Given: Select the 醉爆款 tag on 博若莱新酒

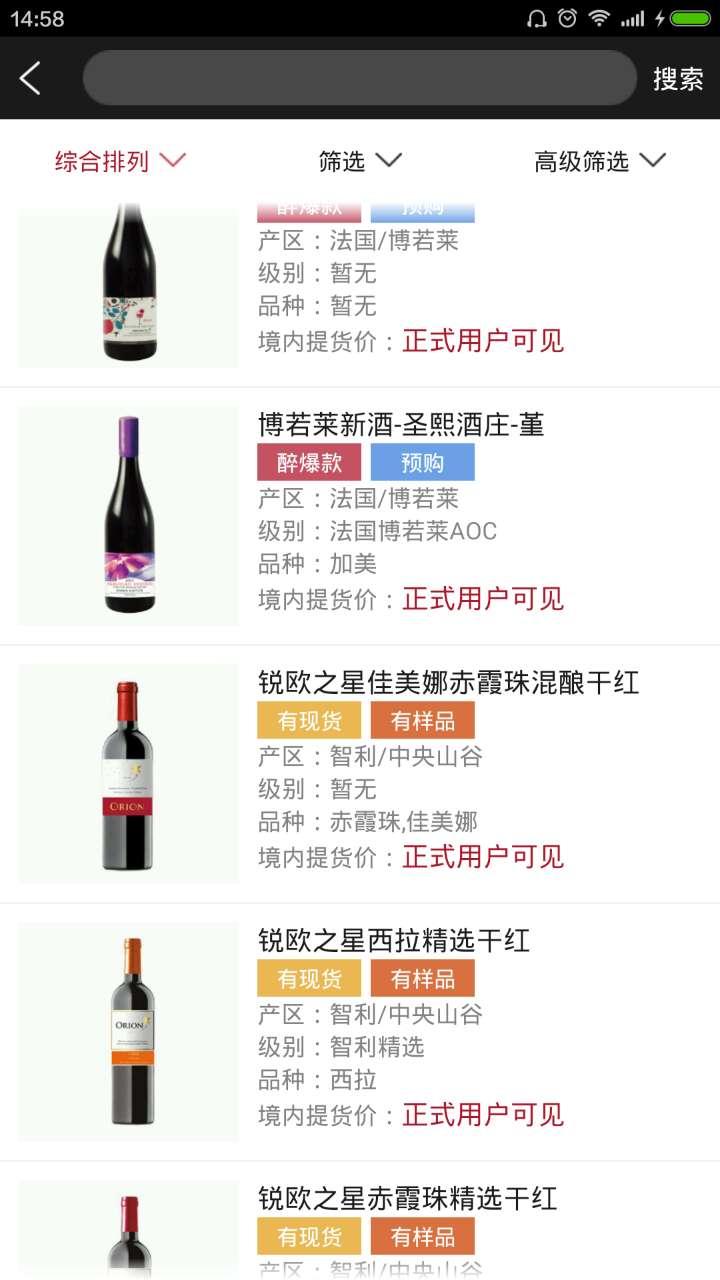Looking at the screenshot, I should (309, 461).
